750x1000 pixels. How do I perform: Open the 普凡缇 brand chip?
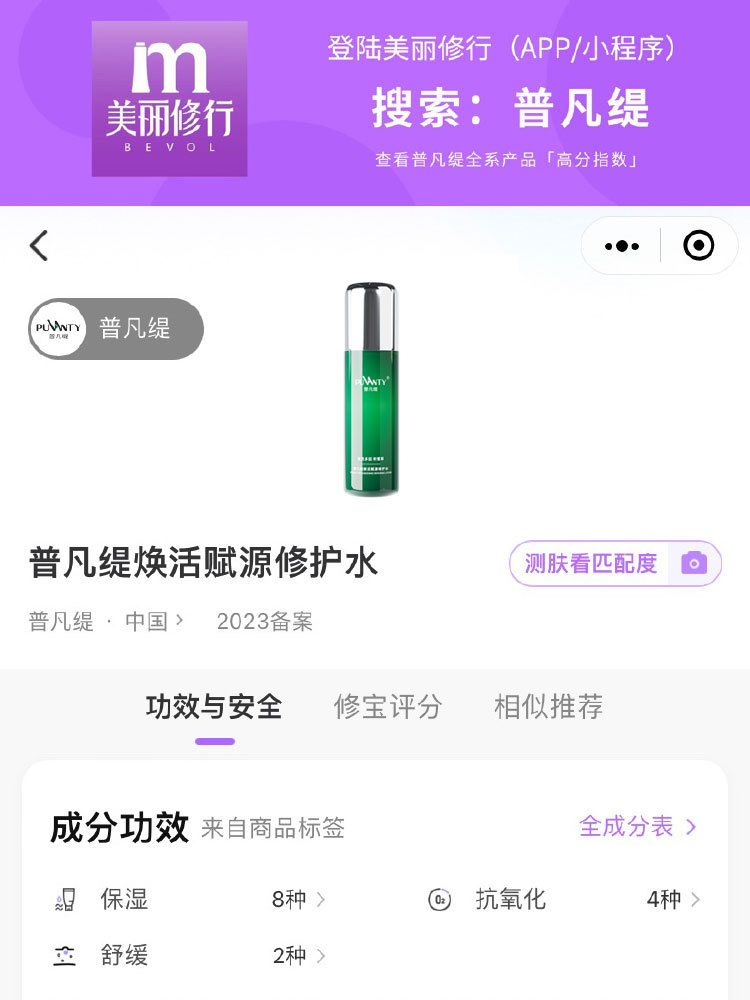(116, 329)
